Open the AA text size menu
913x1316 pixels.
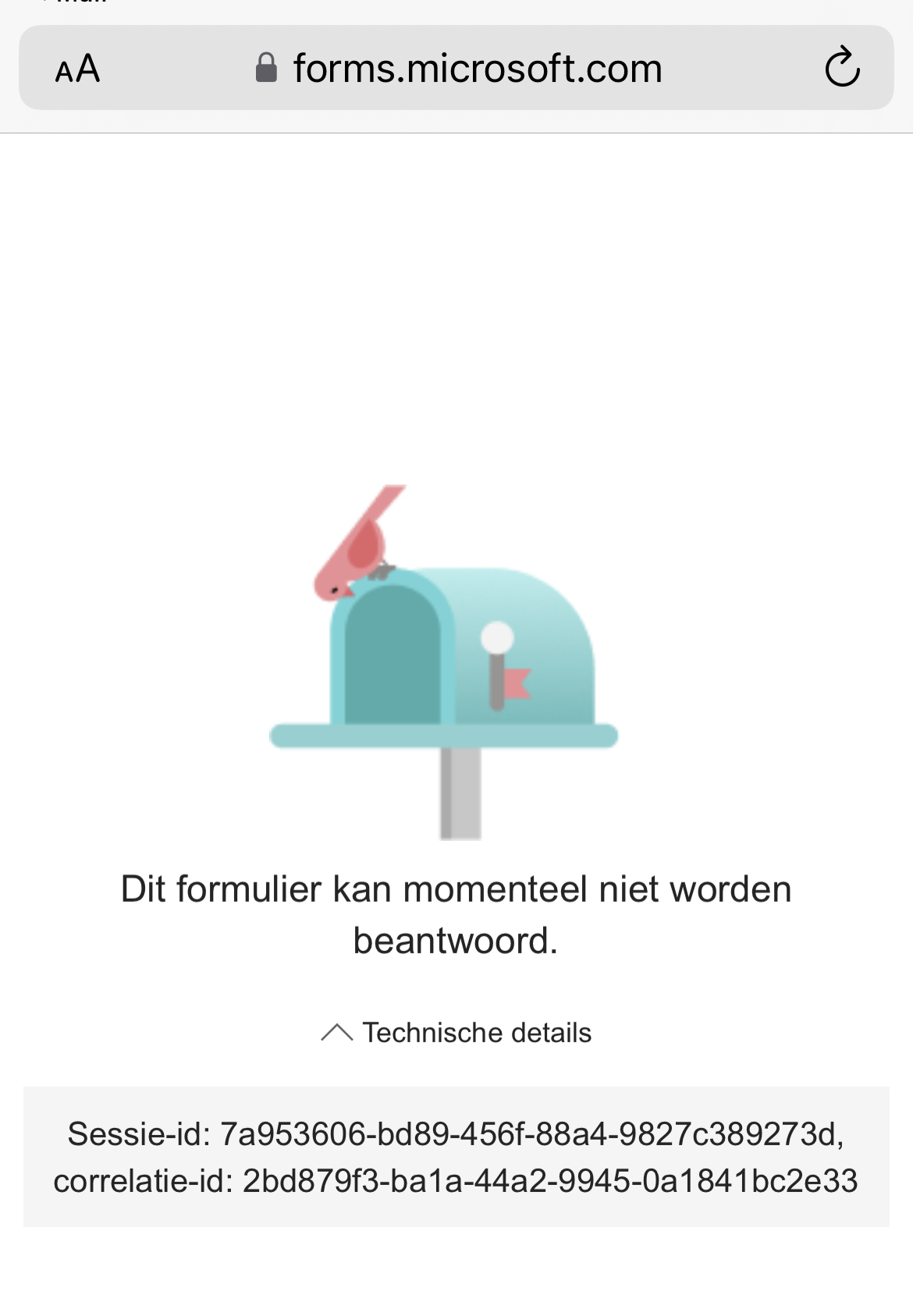[77, 69]
